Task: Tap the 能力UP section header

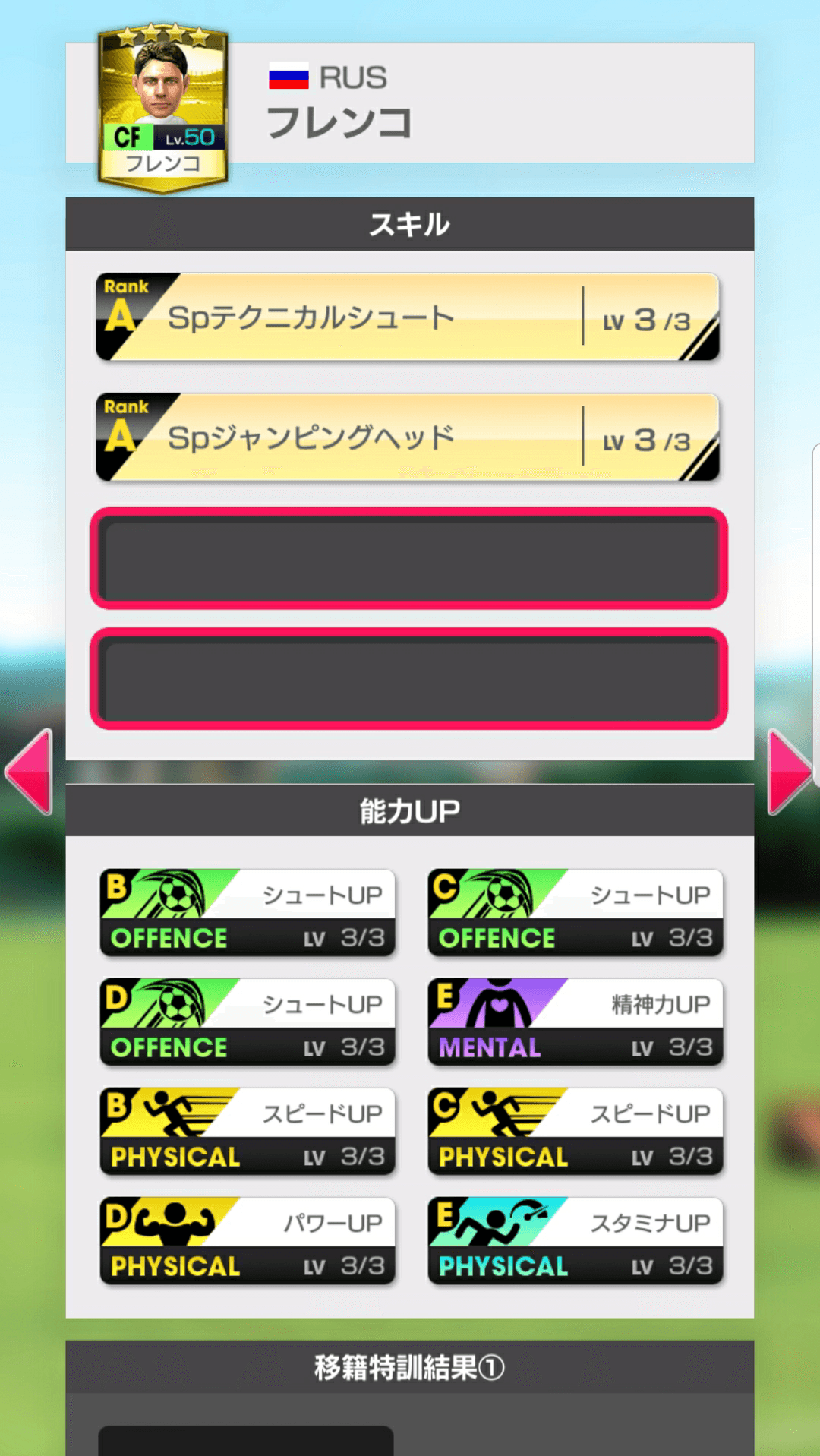Action: pos(410,809)
